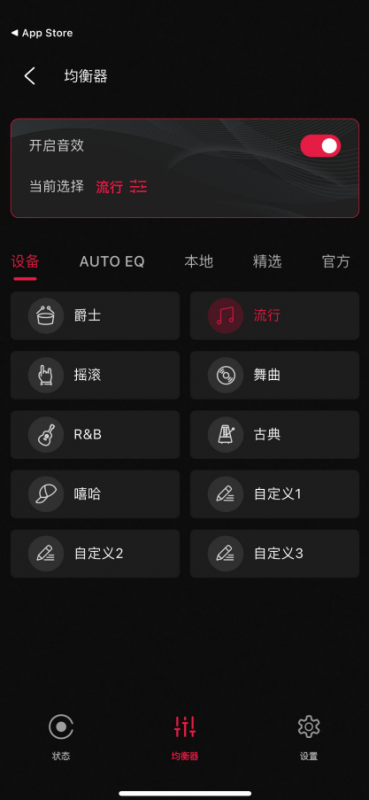The image size is (369, 800).
Task: Switch to the AUTO EQ tab
Action: (112, 262)
